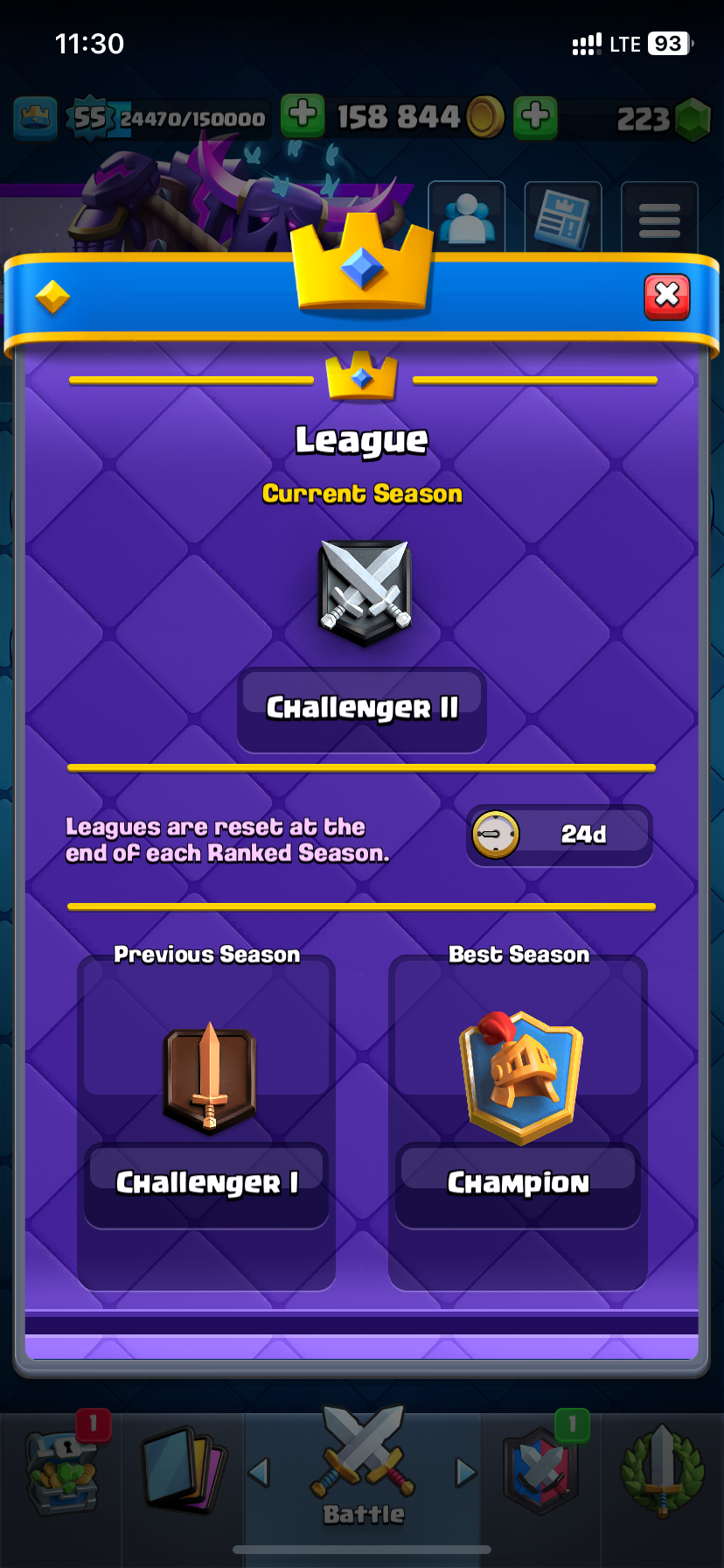Switch to the Shop tab
Image resolution: width=724 pixels, height=1568 pixels.
coord(63,1471)
